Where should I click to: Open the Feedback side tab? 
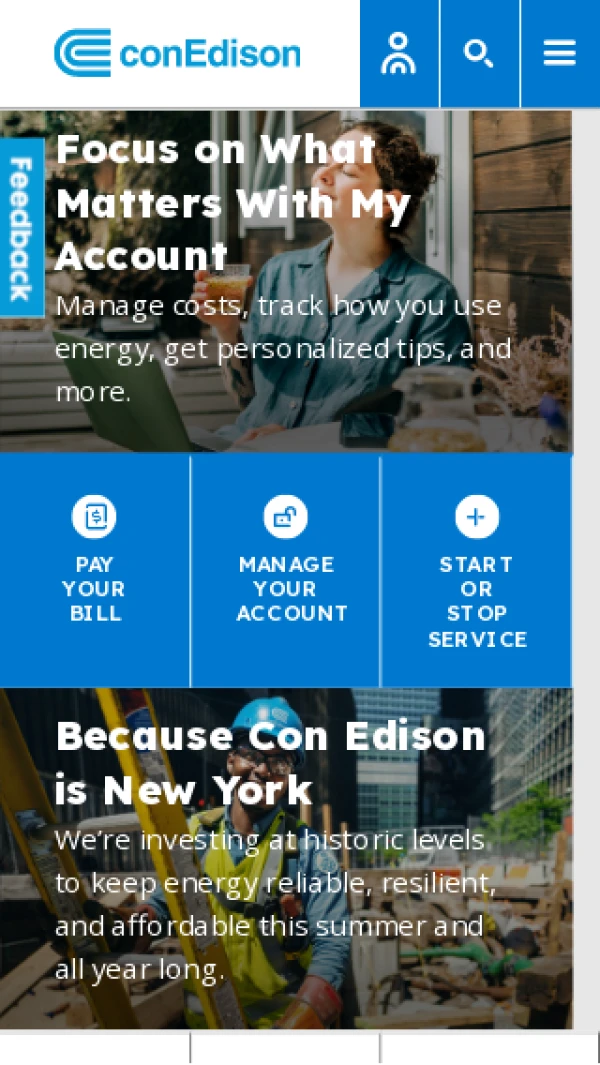point(21,228)
